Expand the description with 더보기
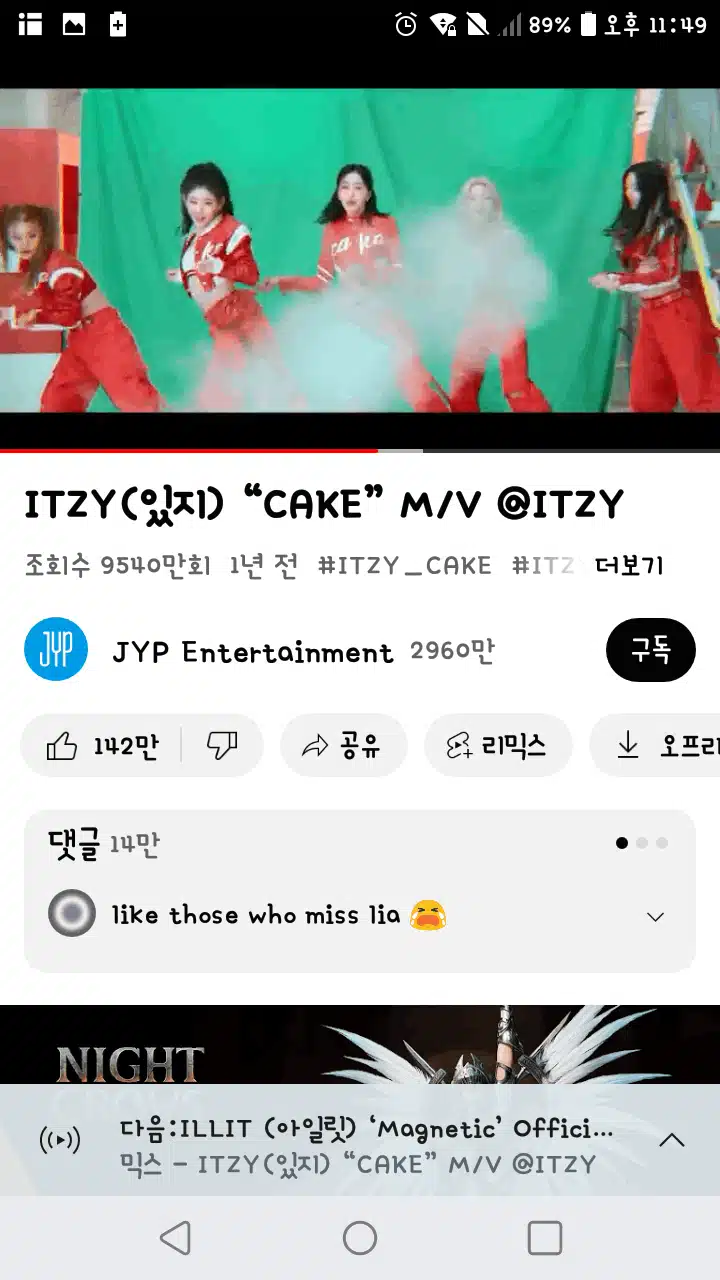This screenshot has height=1280, width=720. click(x=628, y=565)
